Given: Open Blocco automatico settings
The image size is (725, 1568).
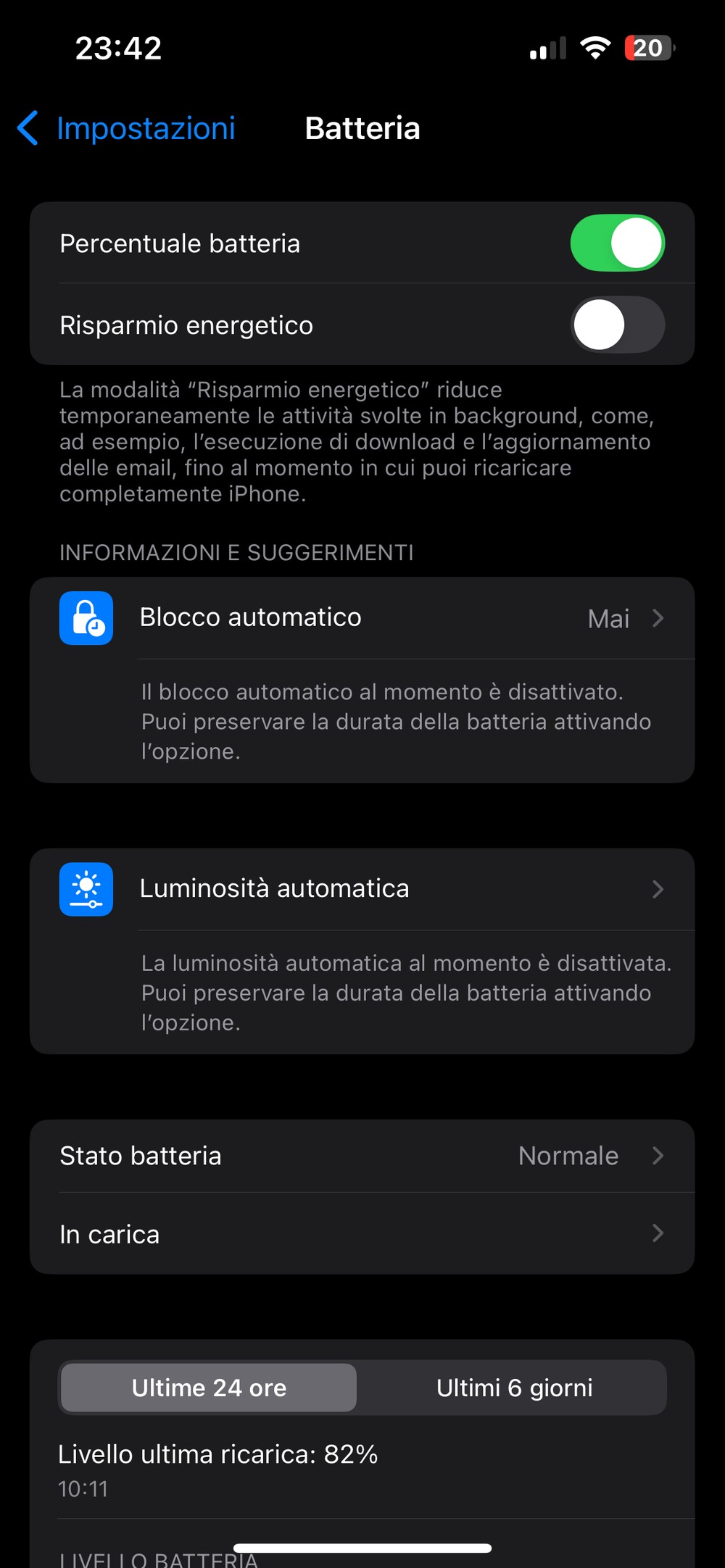Looking at the screenshot, I should click(x=362, y=618).
